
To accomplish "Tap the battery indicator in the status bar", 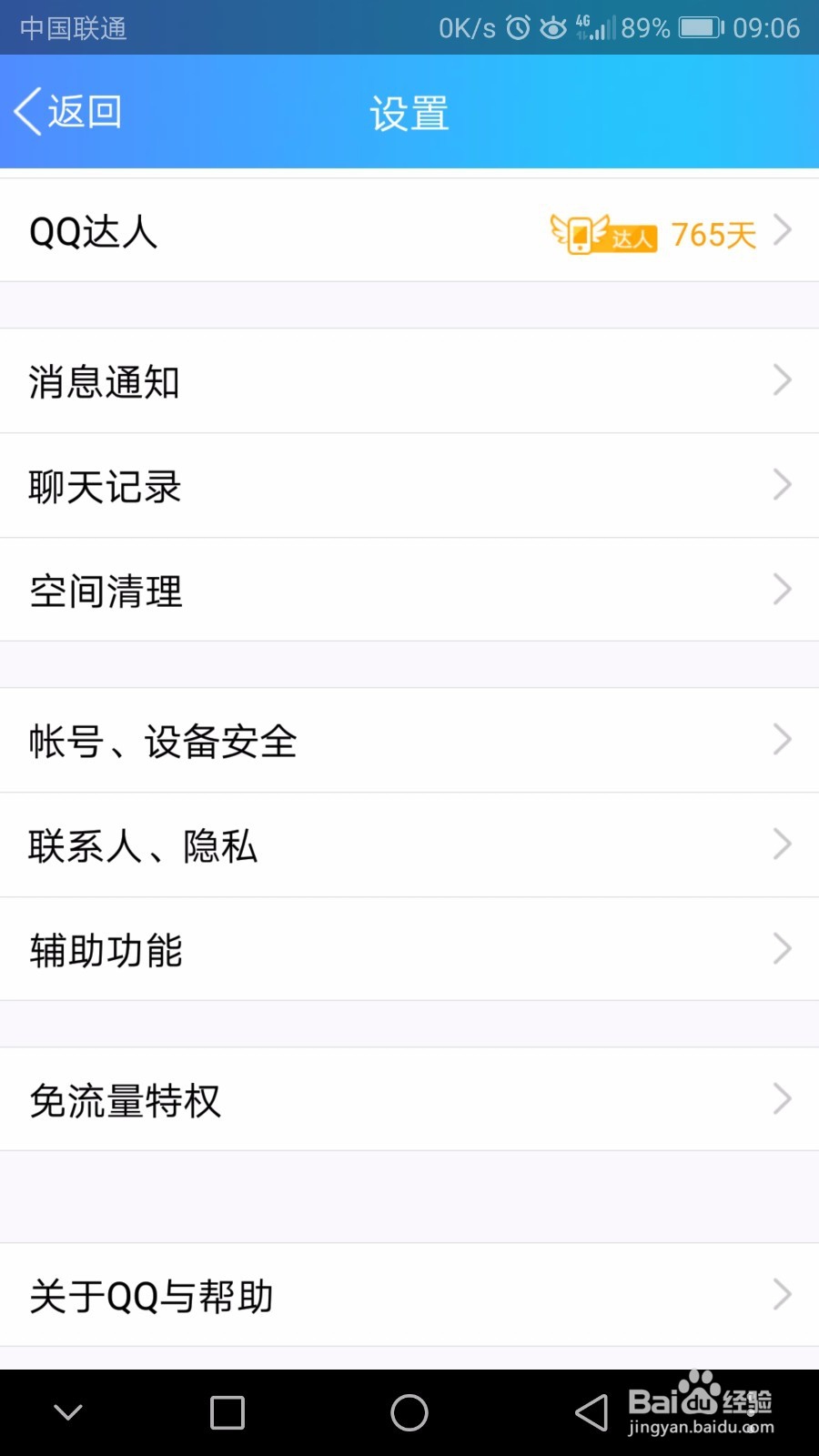I will (x=699, y=27).
